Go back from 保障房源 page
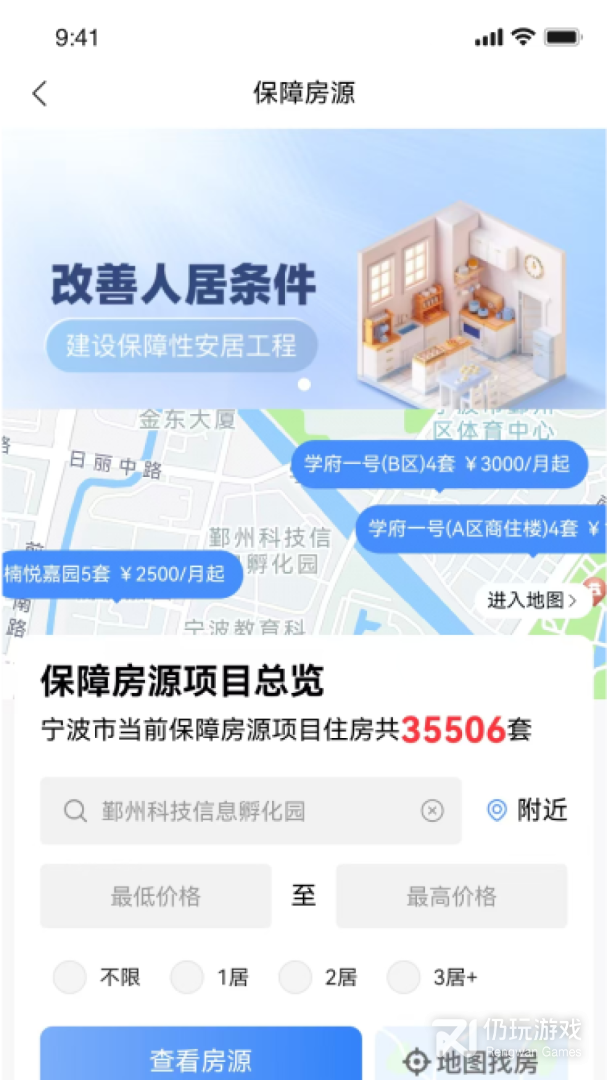Viewport: 607px width, 1080px height. coord(40,94)
